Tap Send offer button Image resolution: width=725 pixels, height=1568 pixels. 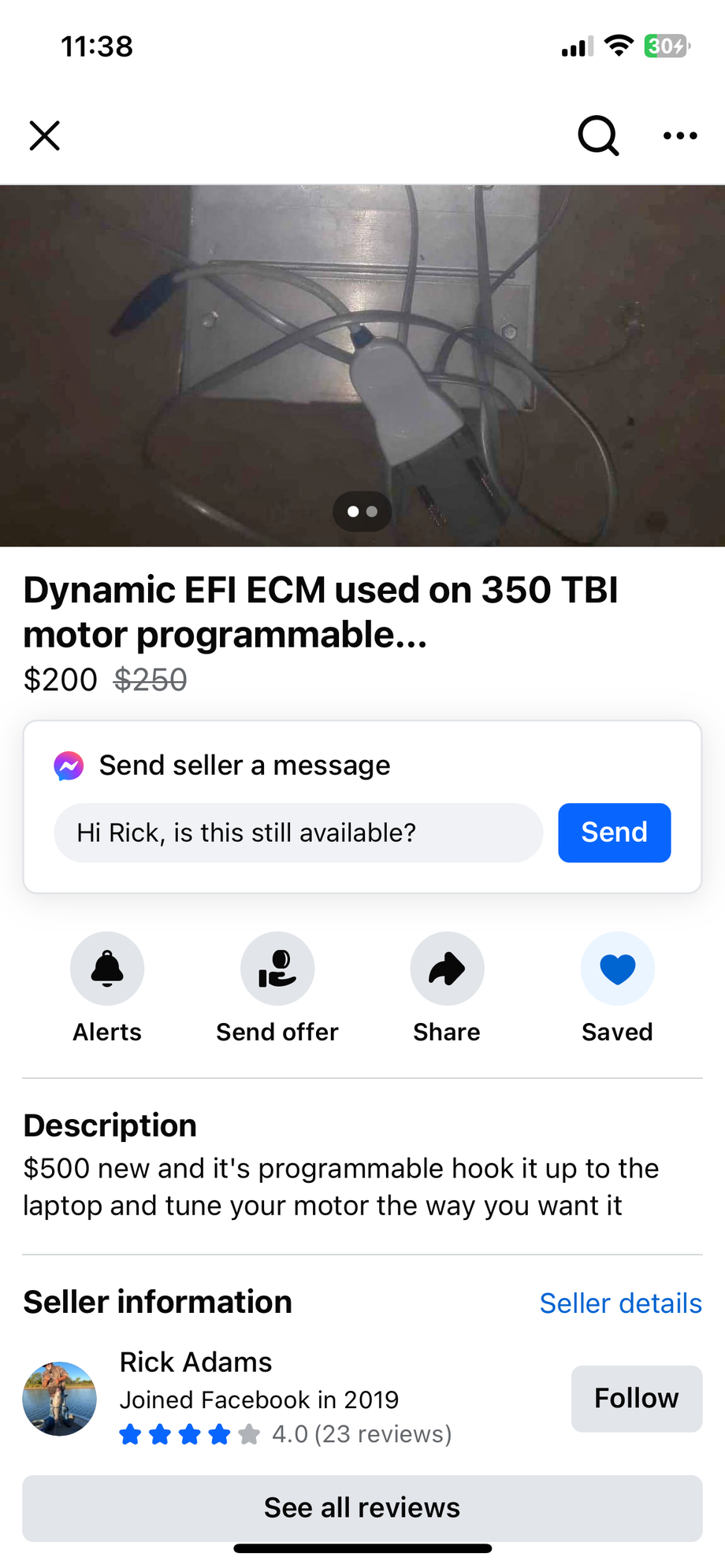pyautogui.click(x=277, y=969)
